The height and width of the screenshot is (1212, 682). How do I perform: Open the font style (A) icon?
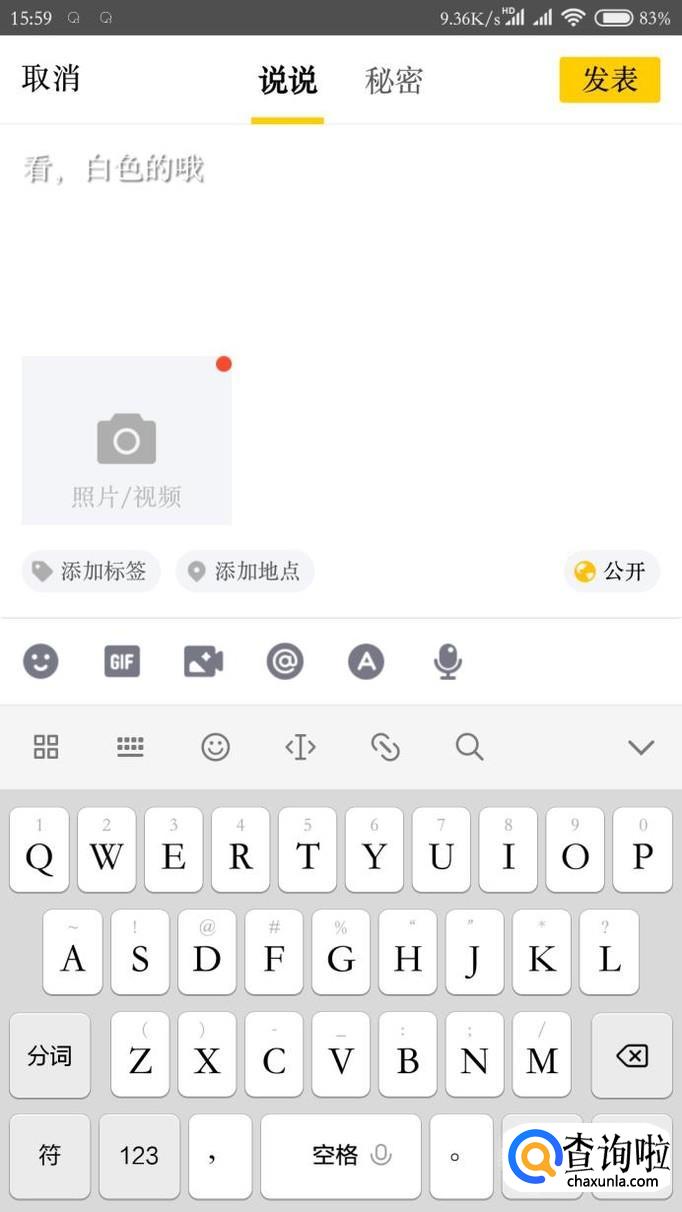tap(366, 661)
